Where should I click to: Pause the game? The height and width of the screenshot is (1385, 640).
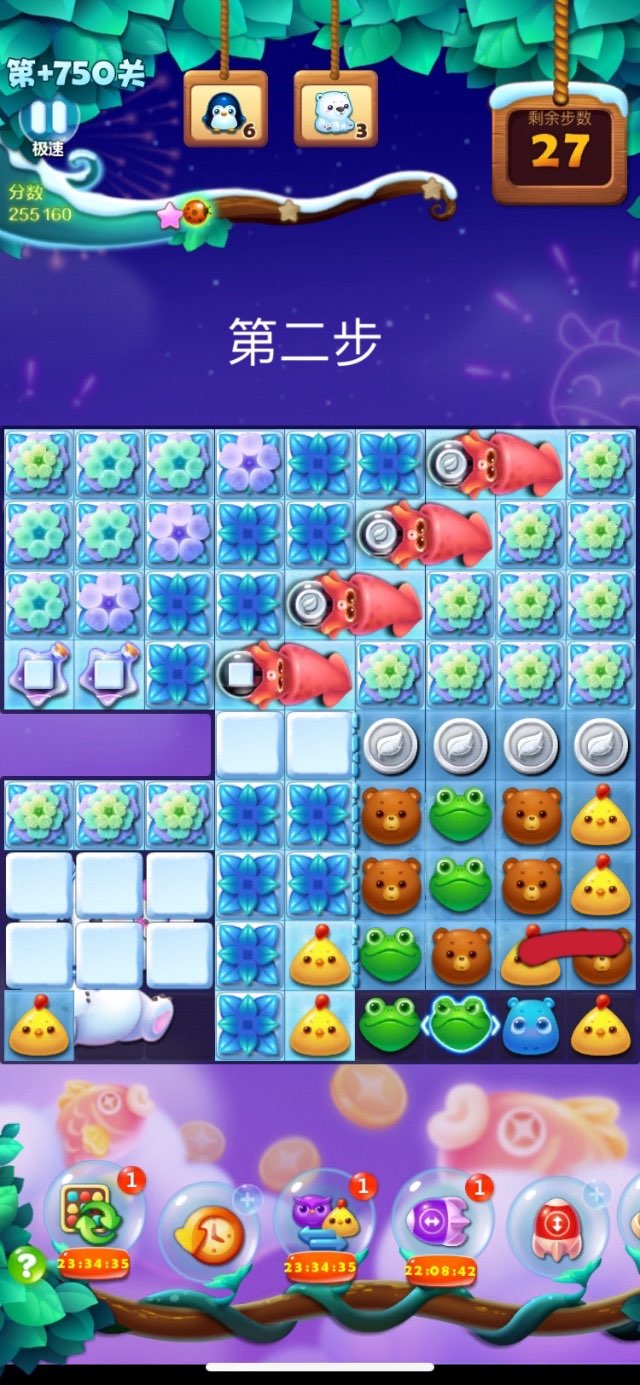click(x=47, y=119)
